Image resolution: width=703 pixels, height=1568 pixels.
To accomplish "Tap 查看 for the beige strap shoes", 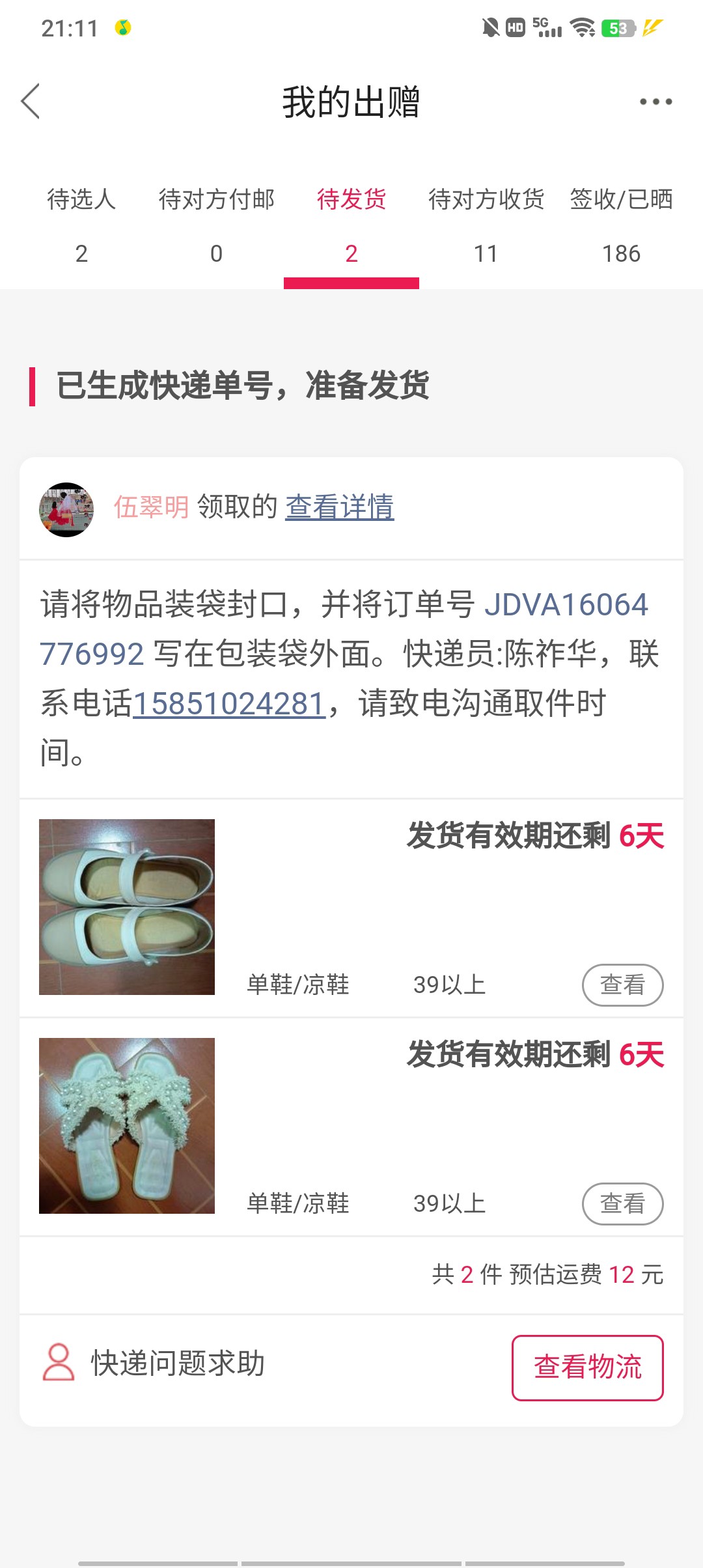I will [x=622, y=985].
